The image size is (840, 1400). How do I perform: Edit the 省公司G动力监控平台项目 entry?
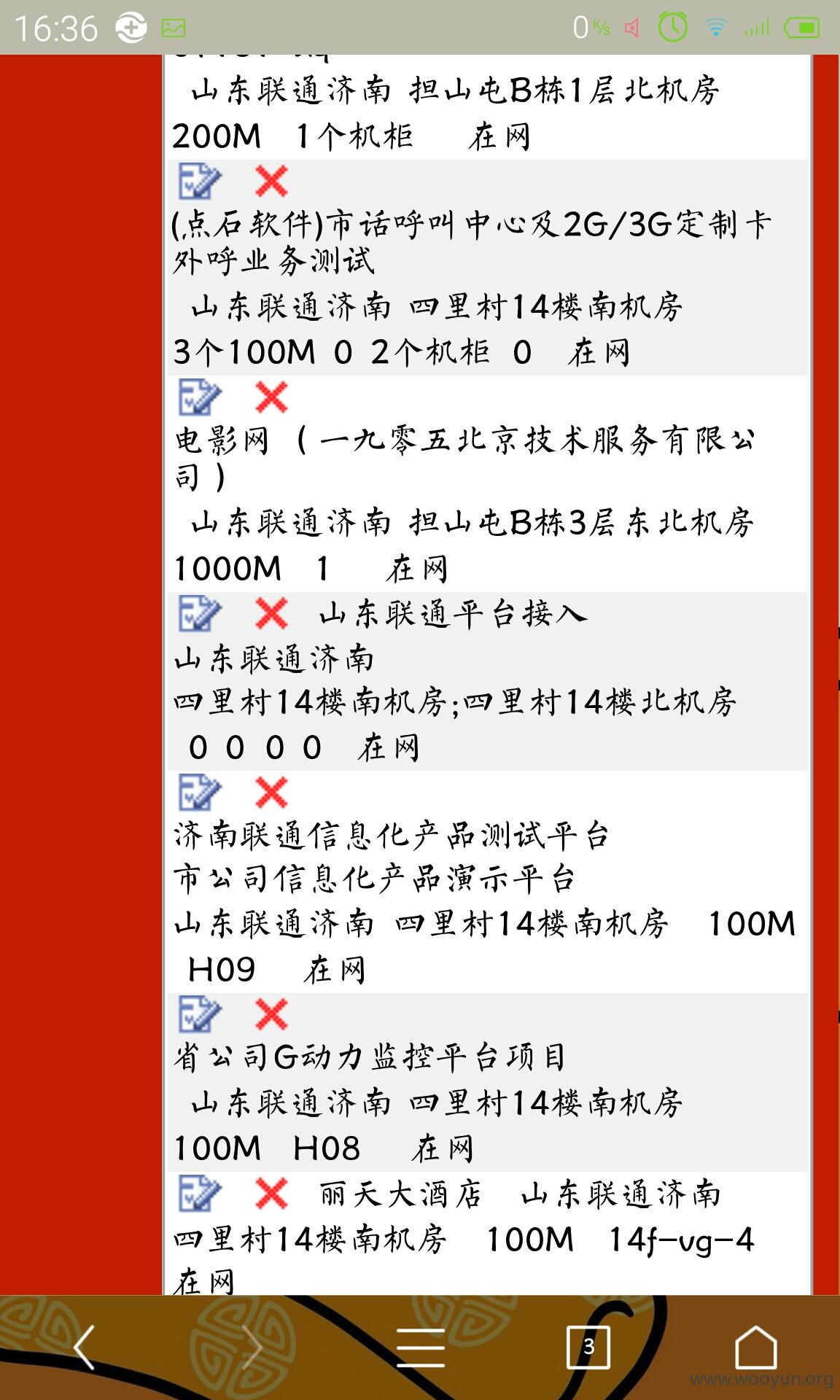tap(199, 1014)
